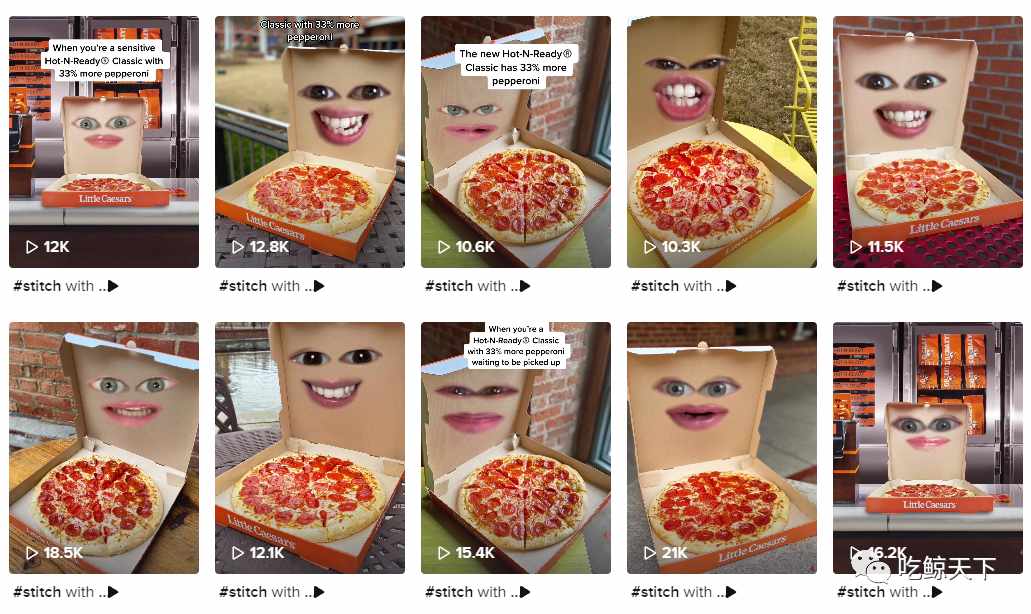Open the 12.1K views video tile
Image resolution: width=1031 pixels, height=614 pixels.
pos(310,447)
